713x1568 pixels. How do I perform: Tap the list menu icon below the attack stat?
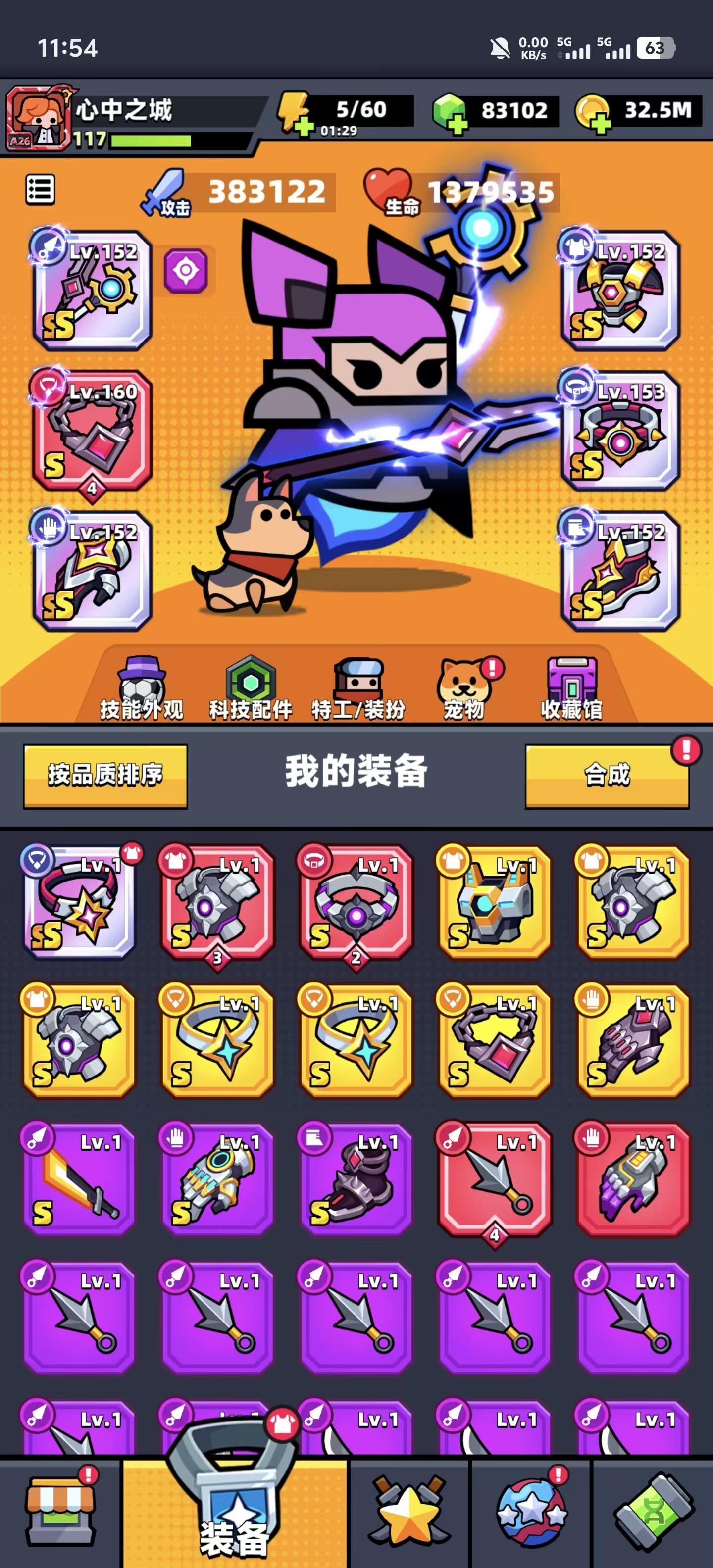pos(40,190)
